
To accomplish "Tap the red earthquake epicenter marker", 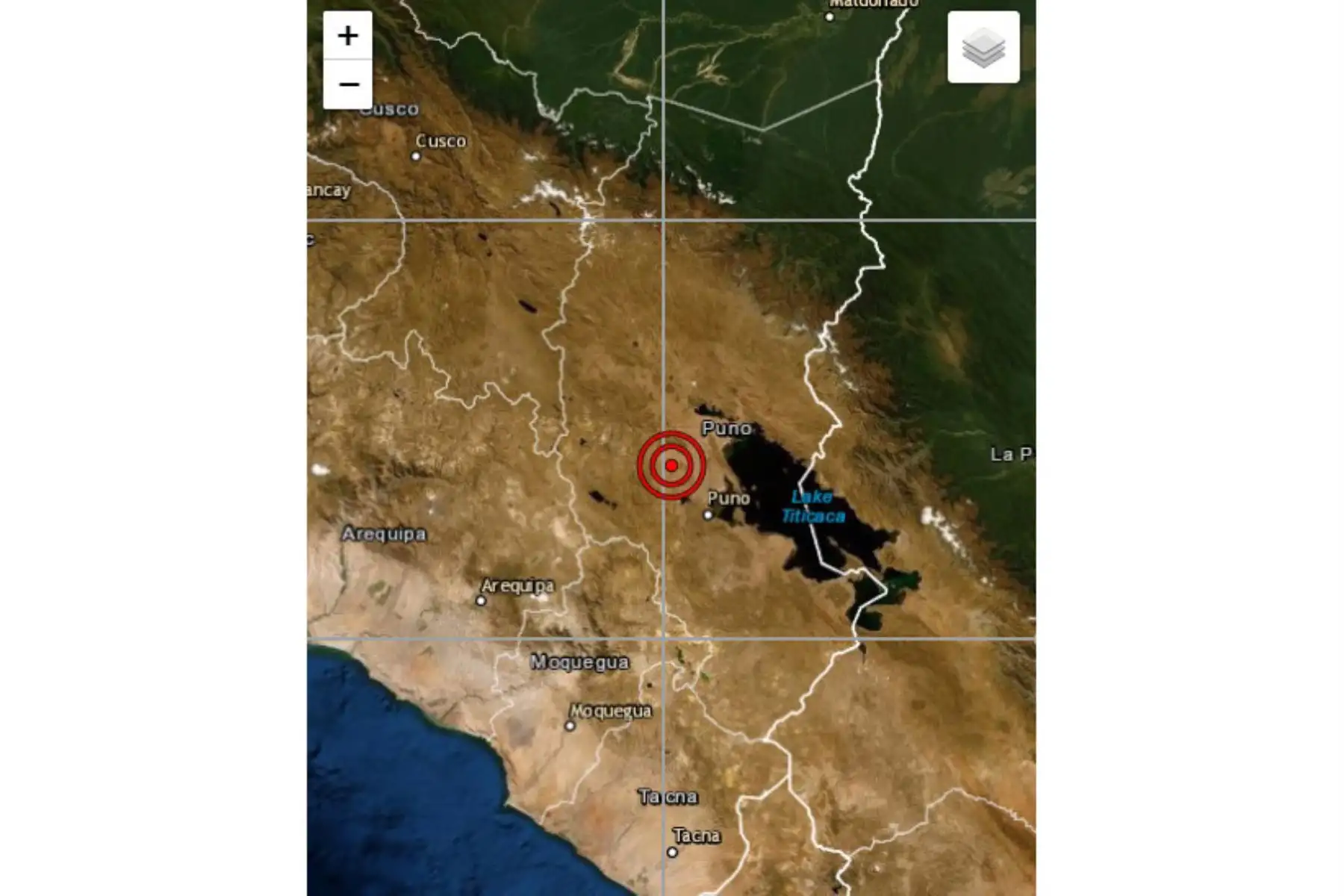I will (x=671, y=465).
